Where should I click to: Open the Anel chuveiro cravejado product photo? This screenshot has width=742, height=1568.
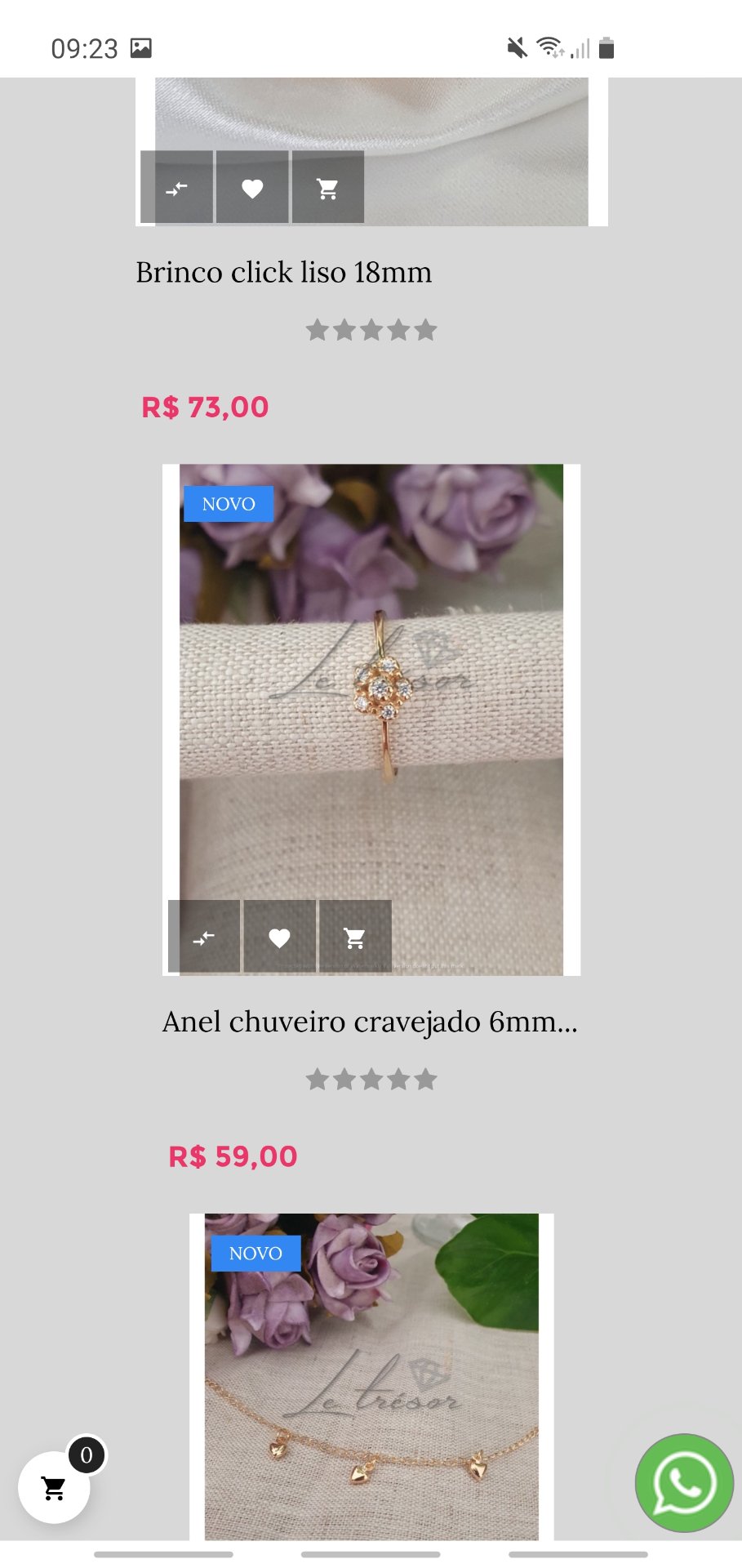coord(371,694)
